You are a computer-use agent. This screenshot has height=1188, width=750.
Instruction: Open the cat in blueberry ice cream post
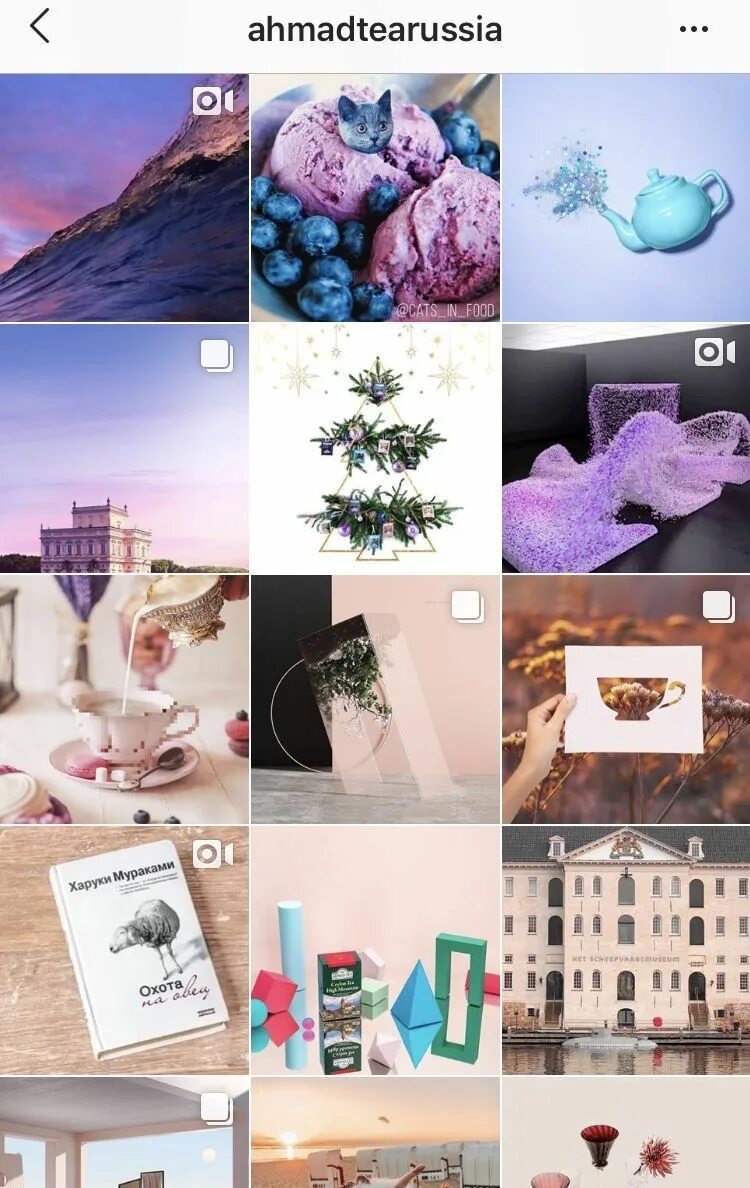375,198
